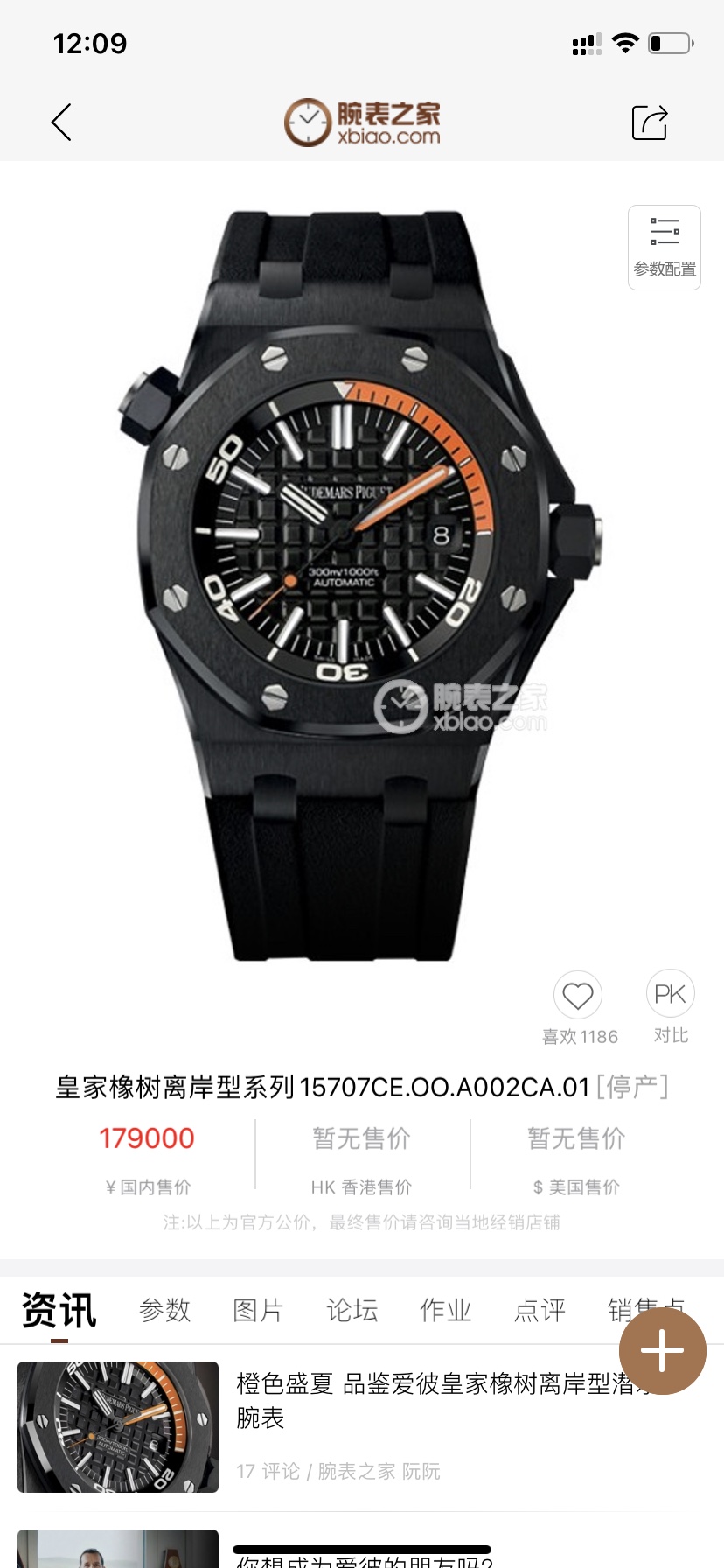Open the 参数配置 parameter configuration panel
The width and height of the screenshot is (724, 1568).
pos(664,246)
